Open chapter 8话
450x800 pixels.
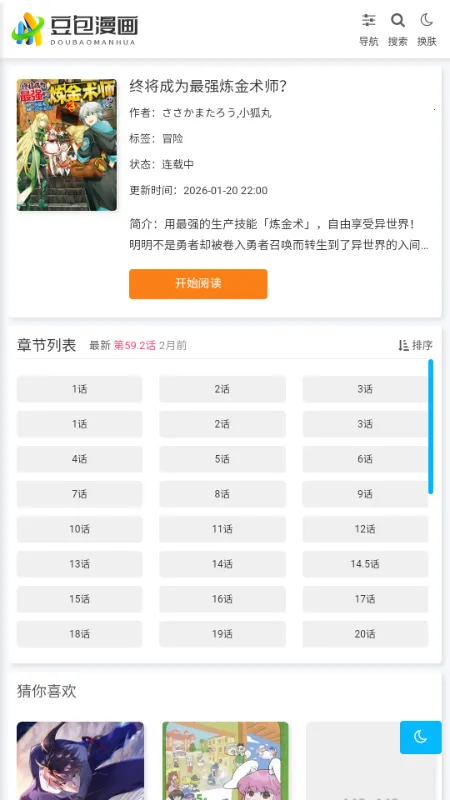point(222,494)
